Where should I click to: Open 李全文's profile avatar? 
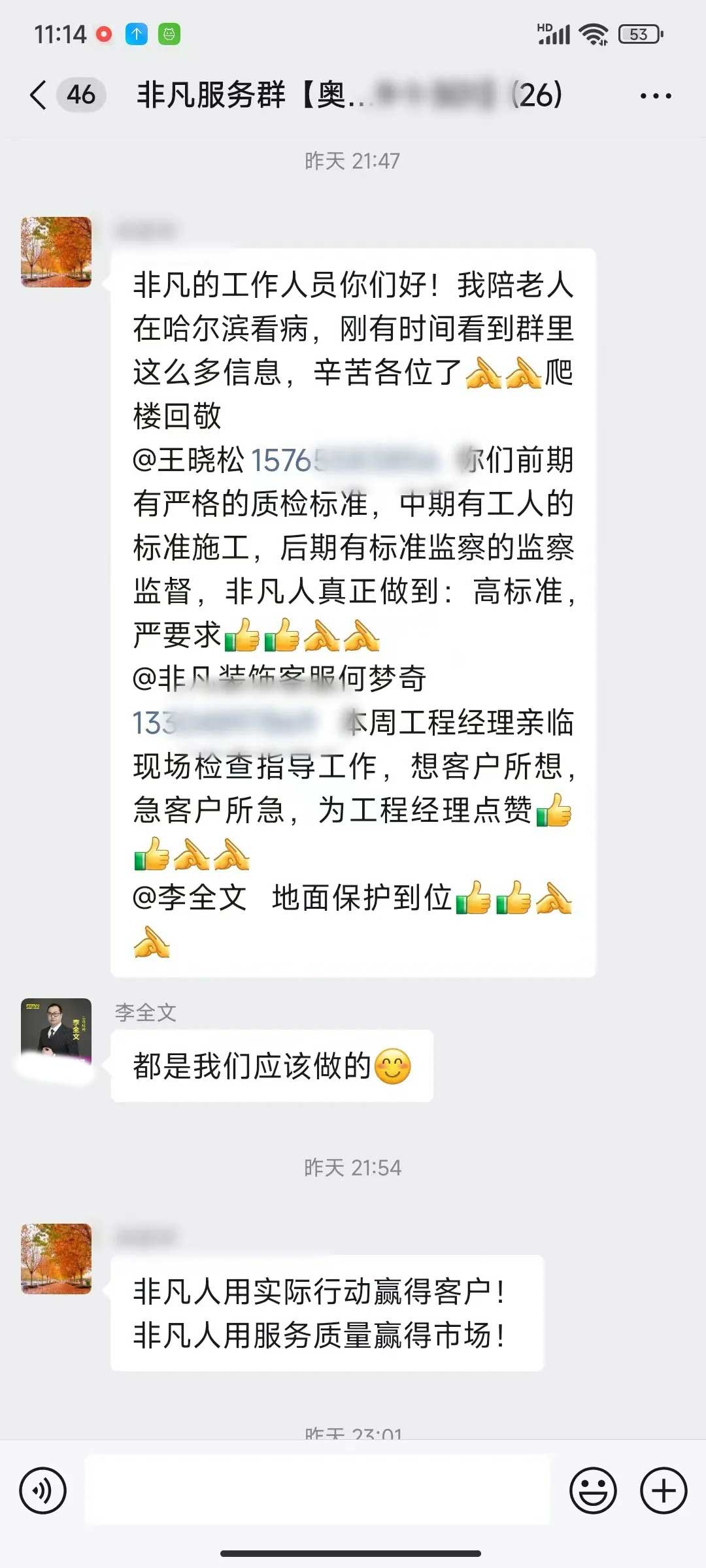coord(56,1033)
